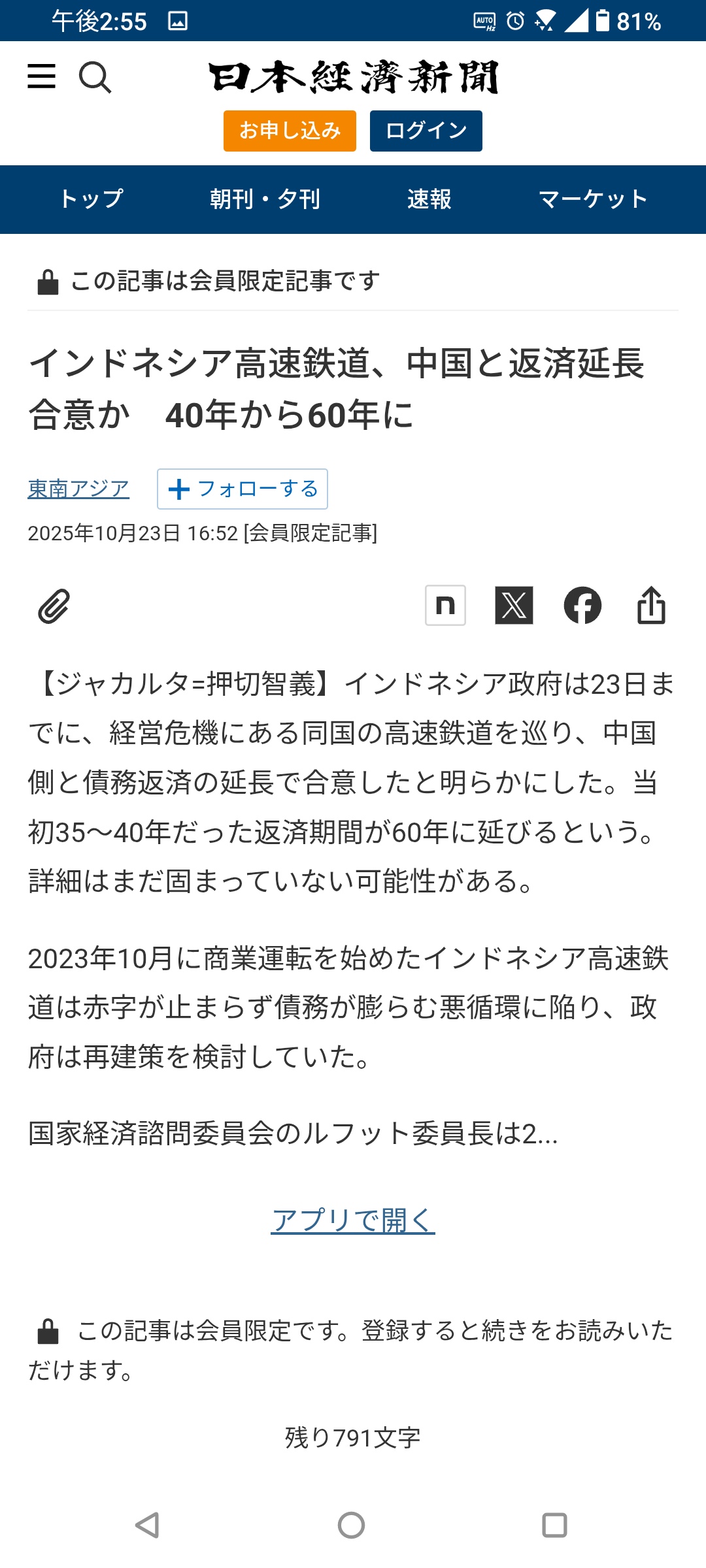Switch to the 朝刊・夕刊 tab
The height and width of the screenshot is (1568, 706).
point(265,199)
